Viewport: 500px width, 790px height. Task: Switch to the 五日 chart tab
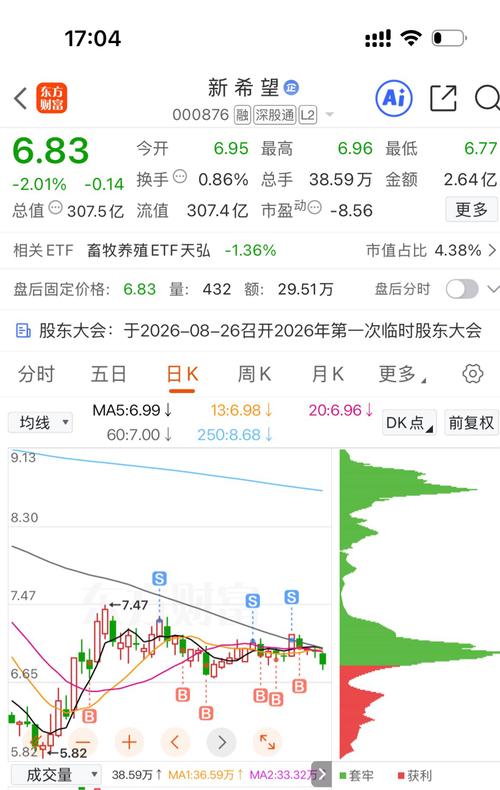(x=108, y=374)
